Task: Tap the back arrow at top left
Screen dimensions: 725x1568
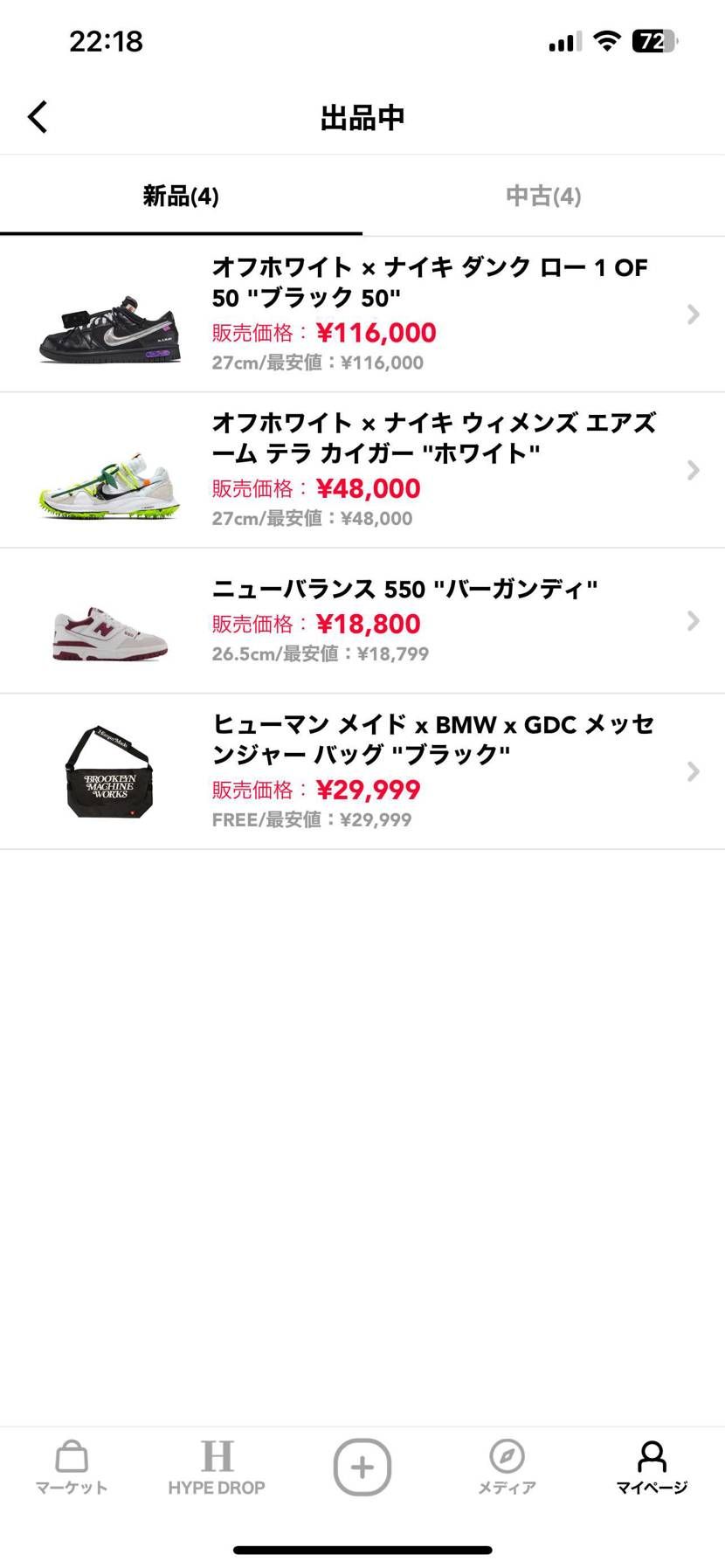Action: pyautogui.click(x=37, y=115)
